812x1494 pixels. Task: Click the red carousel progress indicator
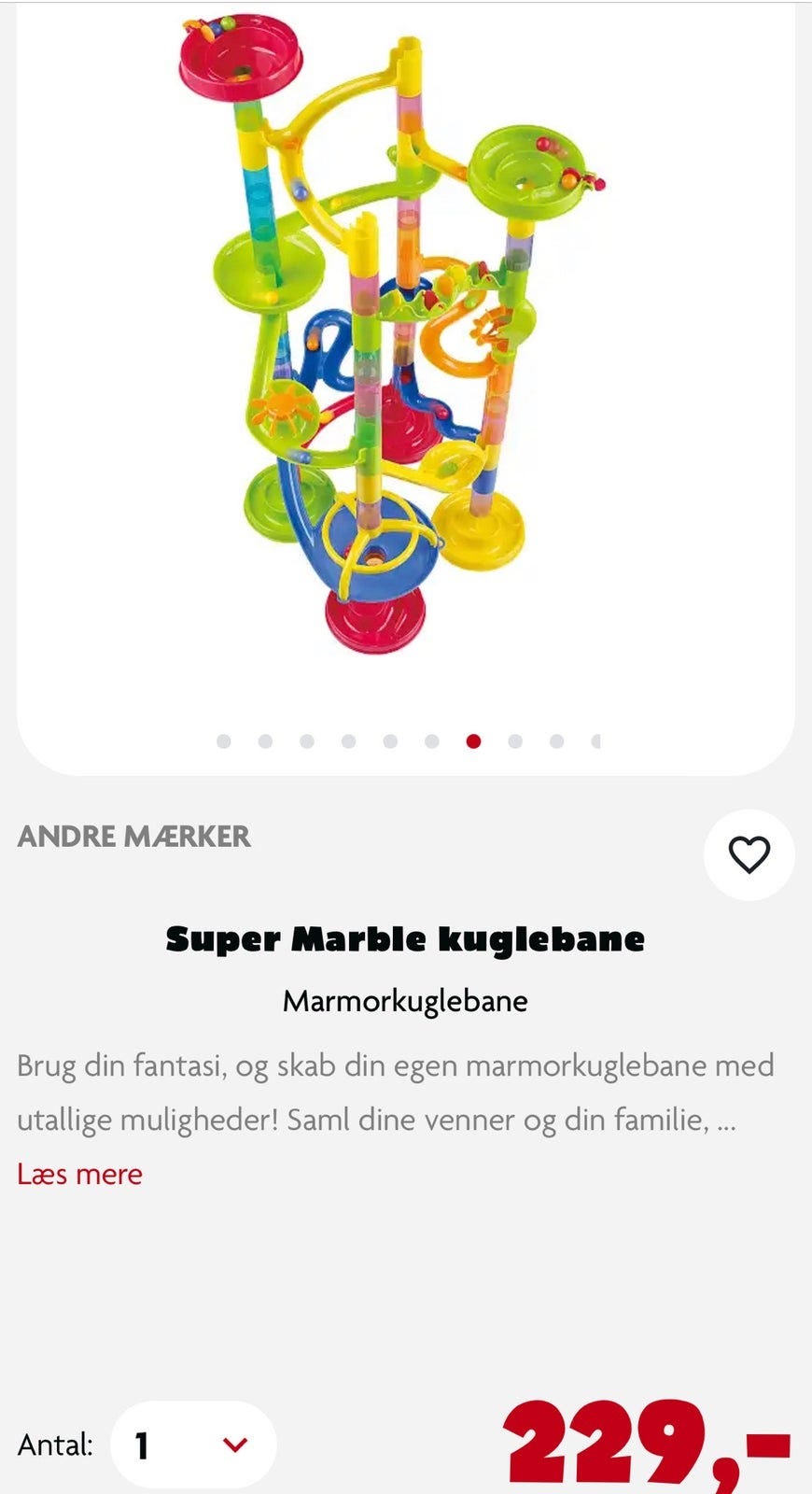(473, 742)
